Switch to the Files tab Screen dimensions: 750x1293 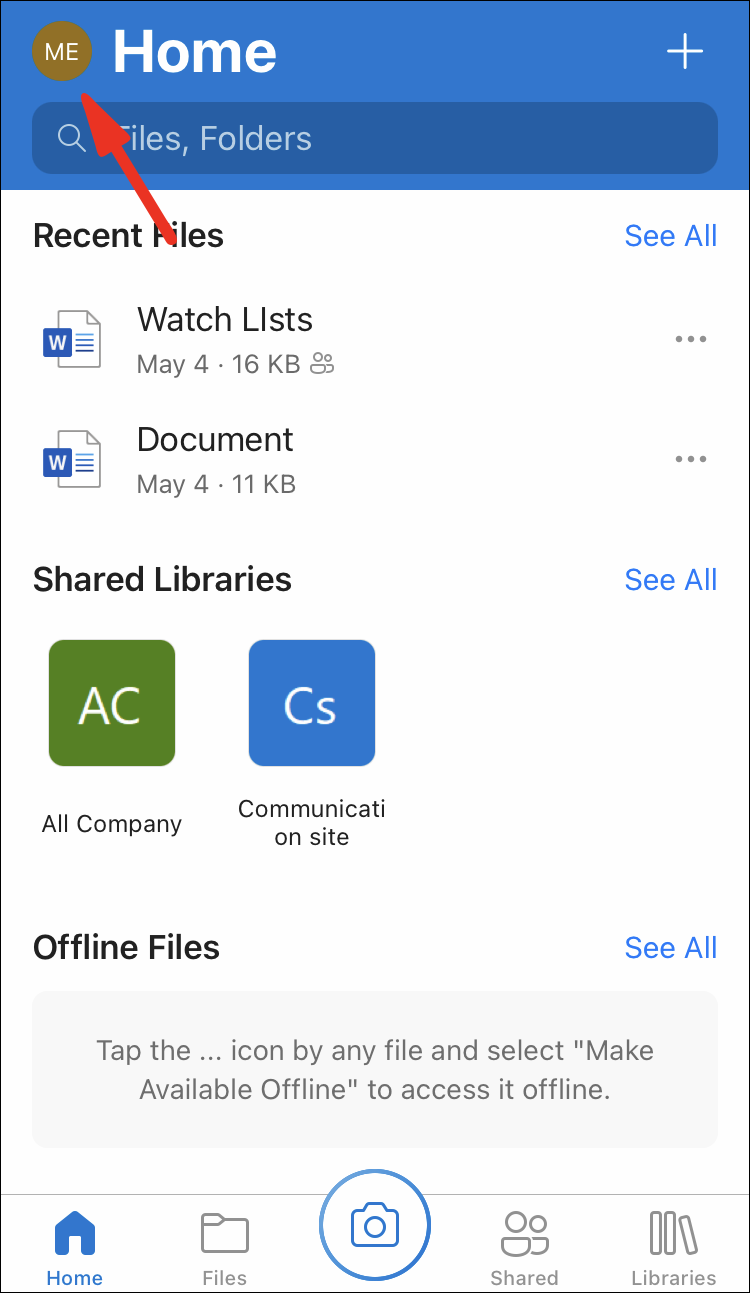coord(225,1246)
